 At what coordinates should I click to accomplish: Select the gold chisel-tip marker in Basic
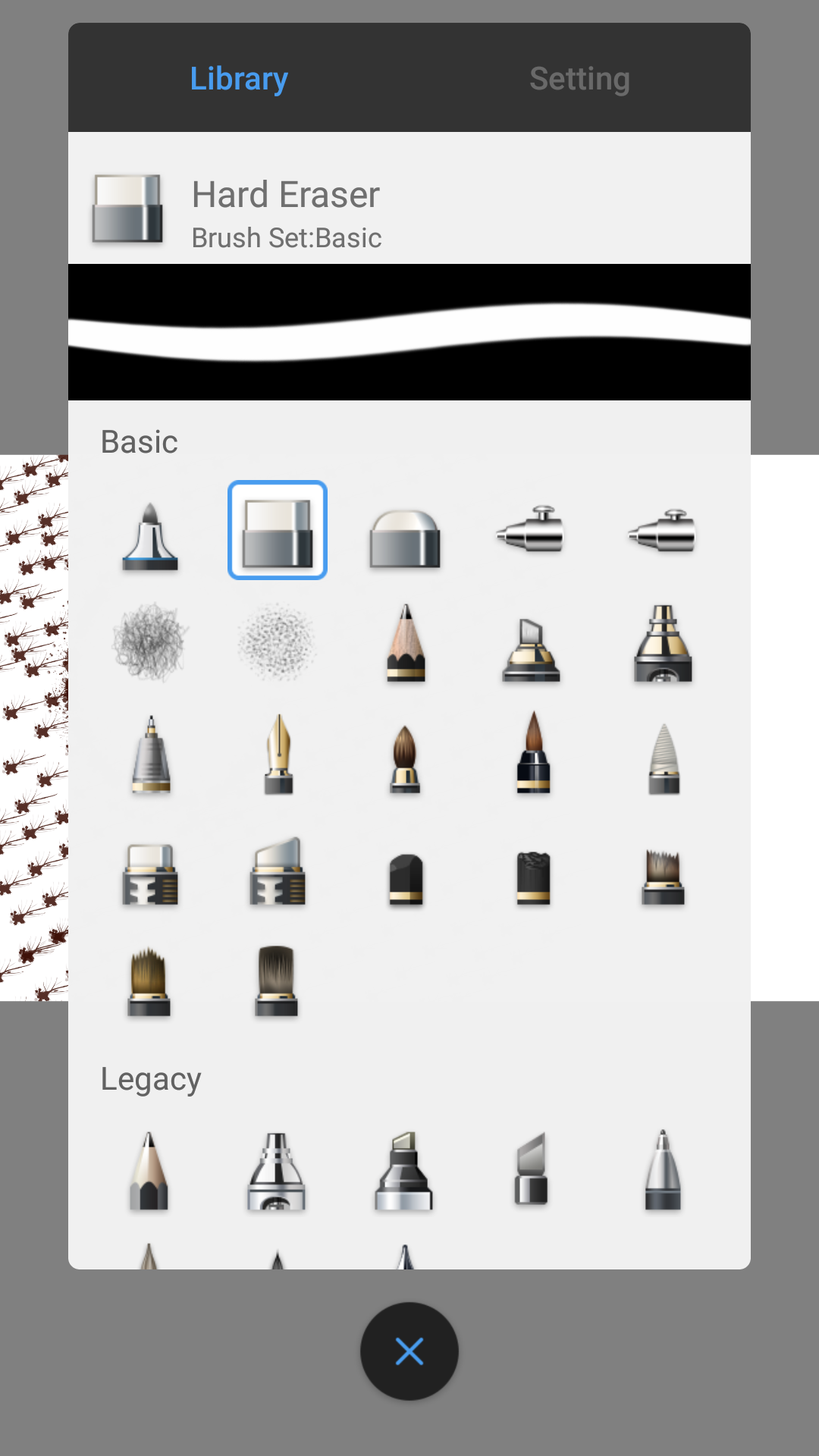(x=531, y=650)
